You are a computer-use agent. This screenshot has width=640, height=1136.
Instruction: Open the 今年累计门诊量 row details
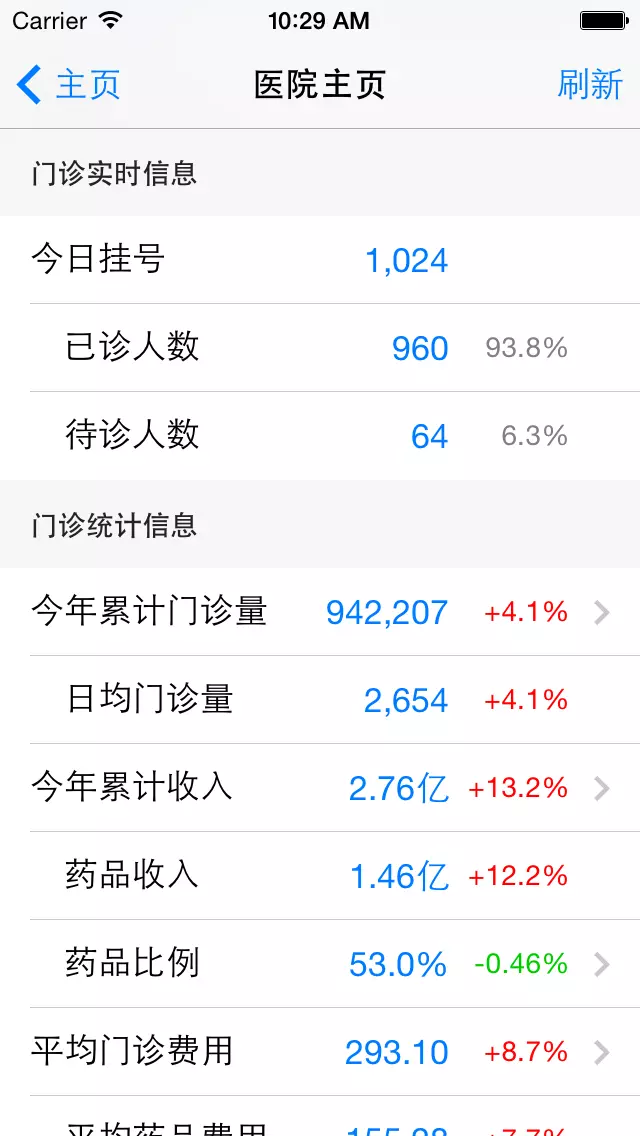point(320,612)
